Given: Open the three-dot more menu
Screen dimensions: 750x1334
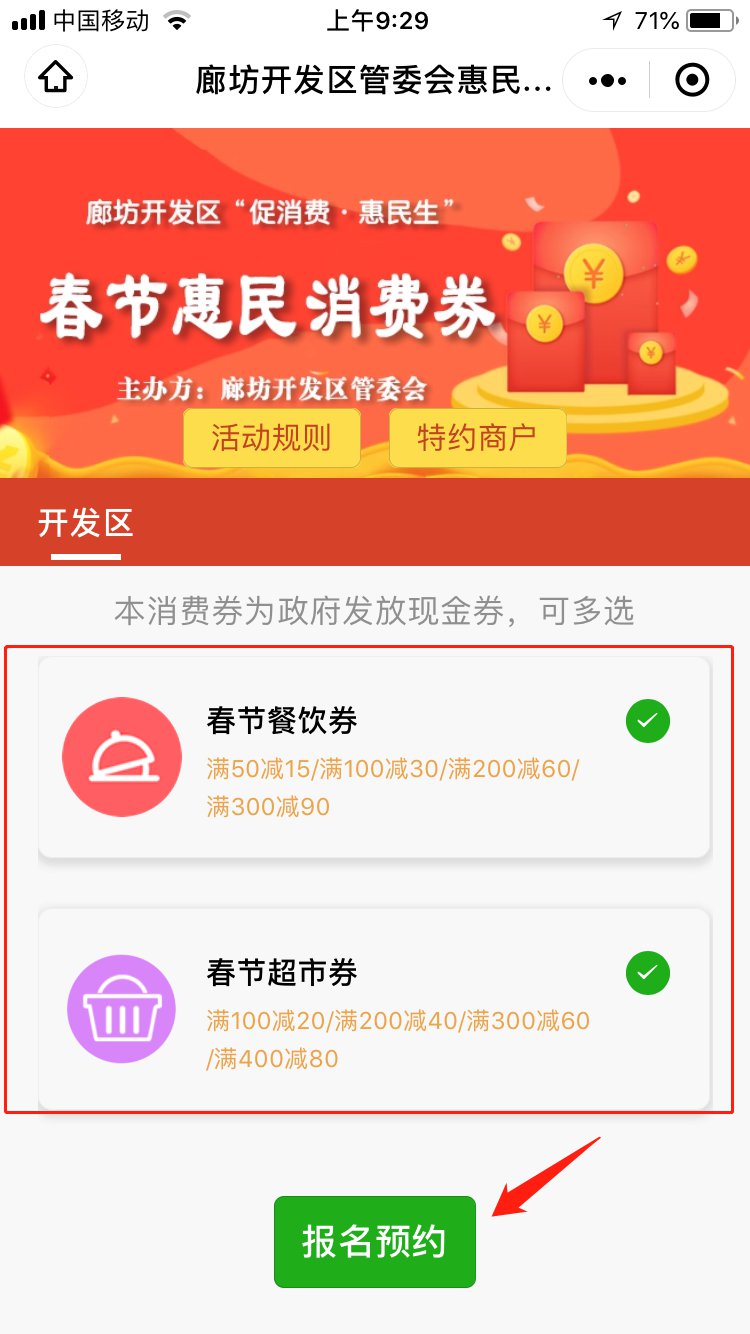Looking at the screenshot, I should pos(607,80).
